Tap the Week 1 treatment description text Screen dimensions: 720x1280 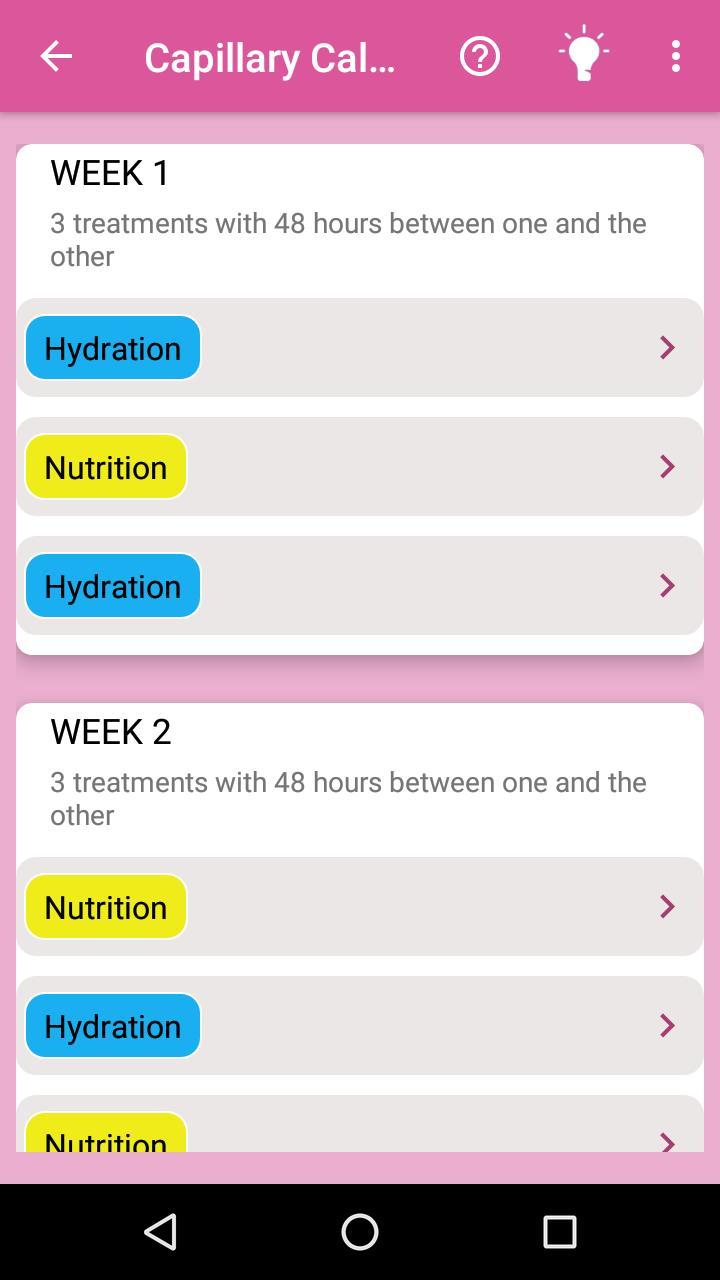(347, 239)
